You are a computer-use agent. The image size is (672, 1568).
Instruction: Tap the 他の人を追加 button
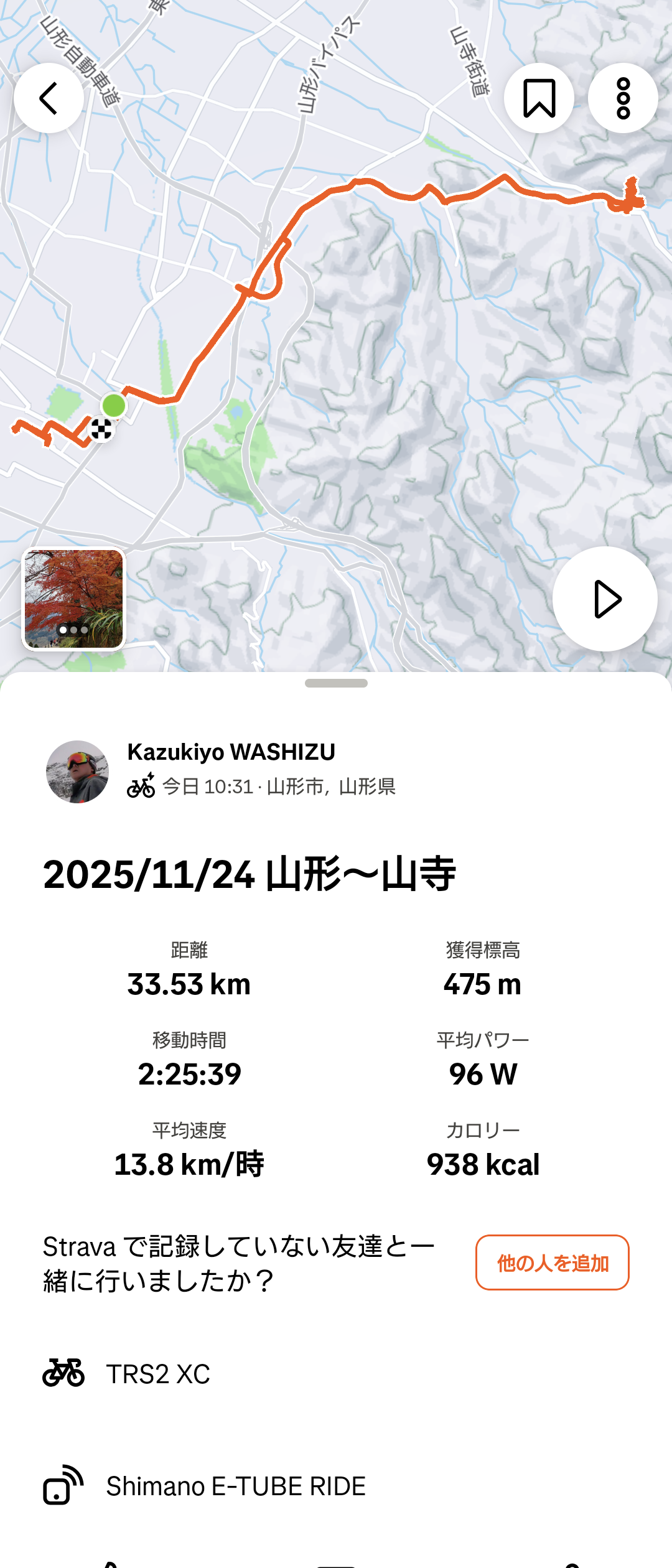[552, 1262]
